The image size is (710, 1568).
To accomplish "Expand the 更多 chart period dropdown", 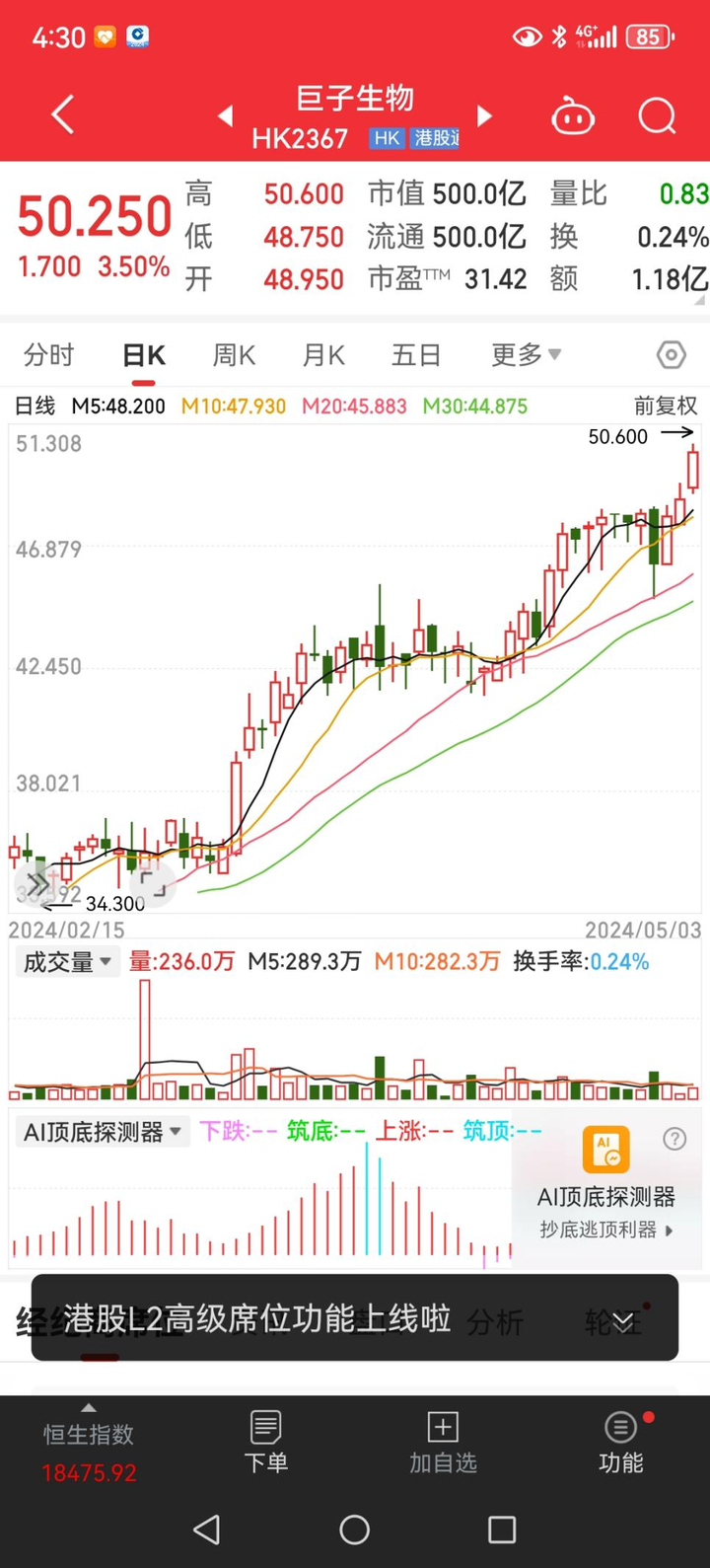I will pos(527,354).
